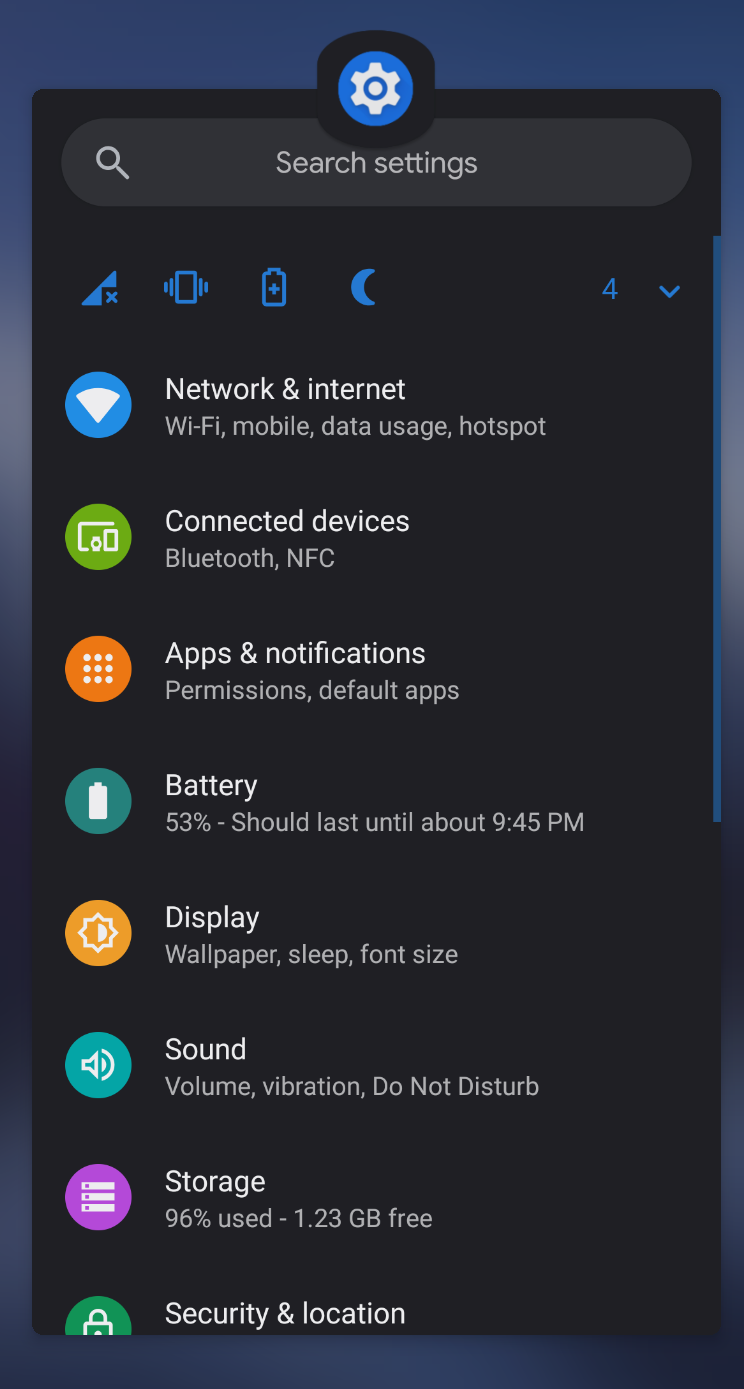Expand the suggestions list chevron
The height and width of the screenshot is (1389, 744).
click(x=668, y=291)
